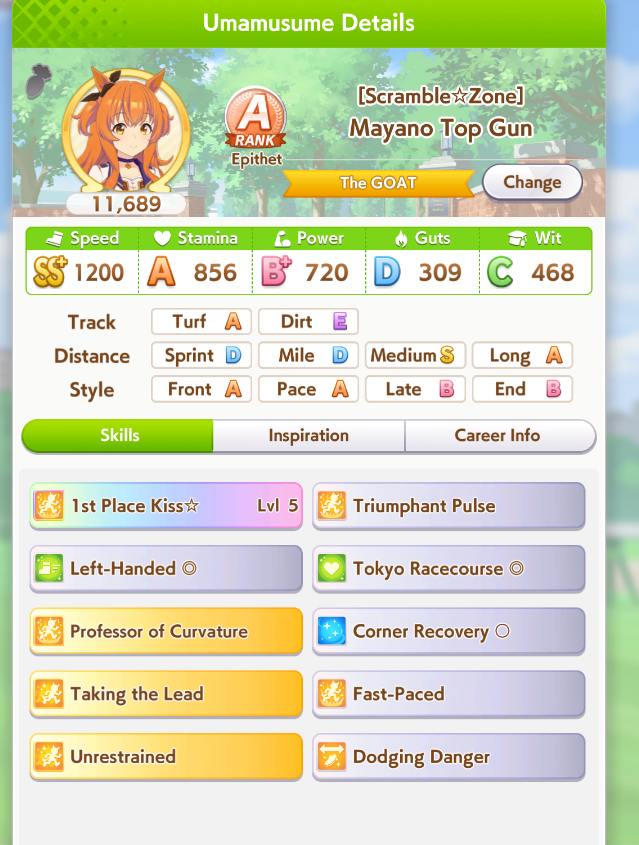Show the Fast-Paced skill info
Image resolution: width=639 pixels, height=845 pixels.
[x=448, y=694]
